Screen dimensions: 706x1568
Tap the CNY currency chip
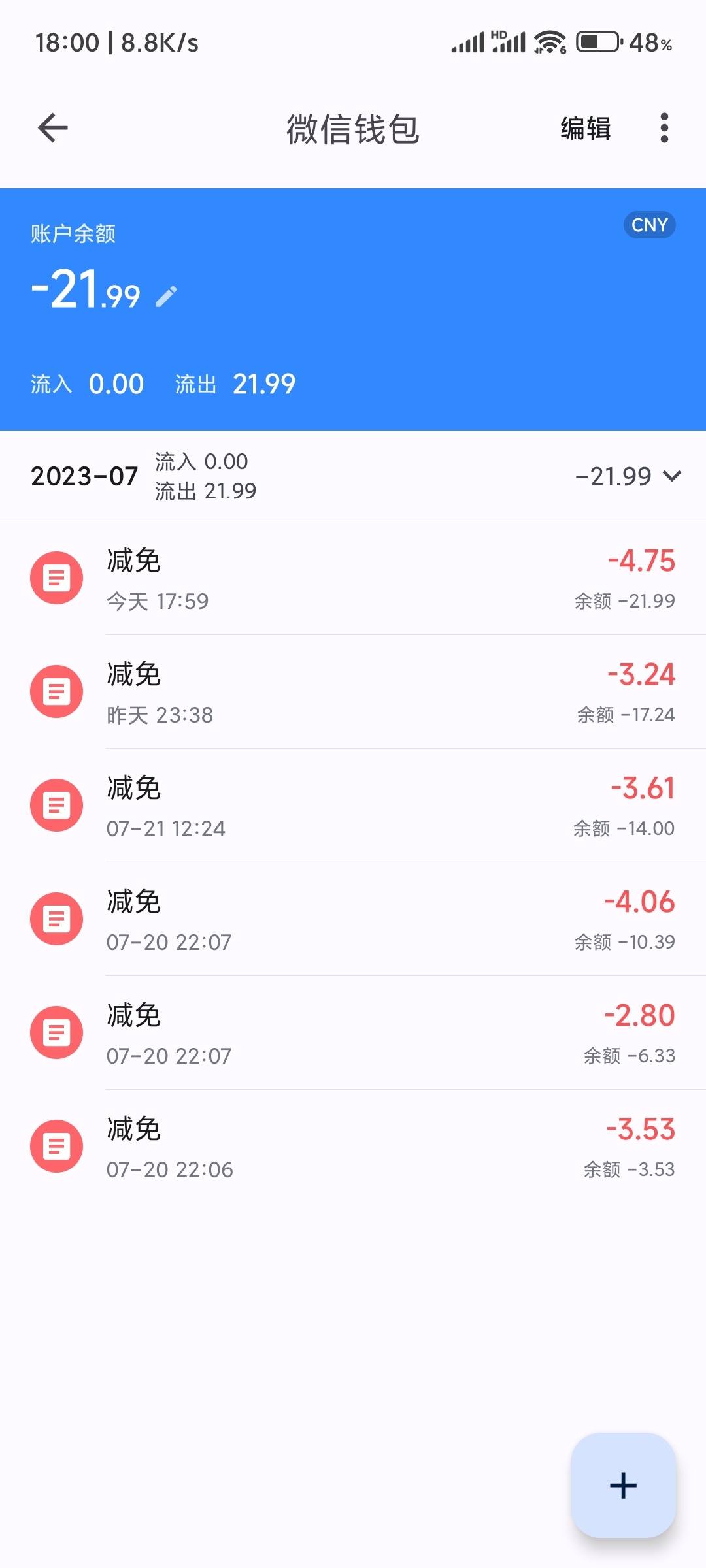coord(649,225)
